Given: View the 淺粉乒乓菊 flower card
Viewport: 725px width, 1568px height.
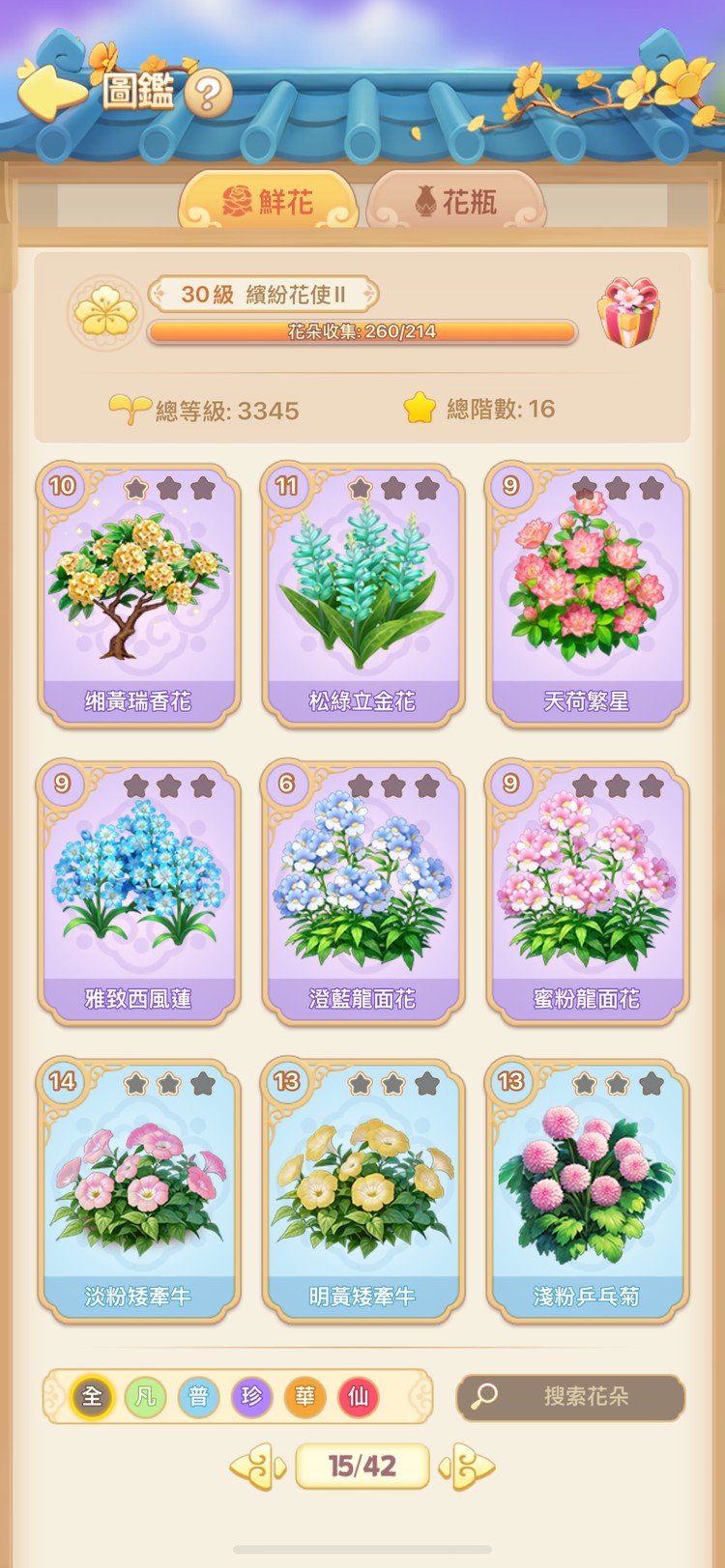Looking at the screenshot, I should [587, 1189].
